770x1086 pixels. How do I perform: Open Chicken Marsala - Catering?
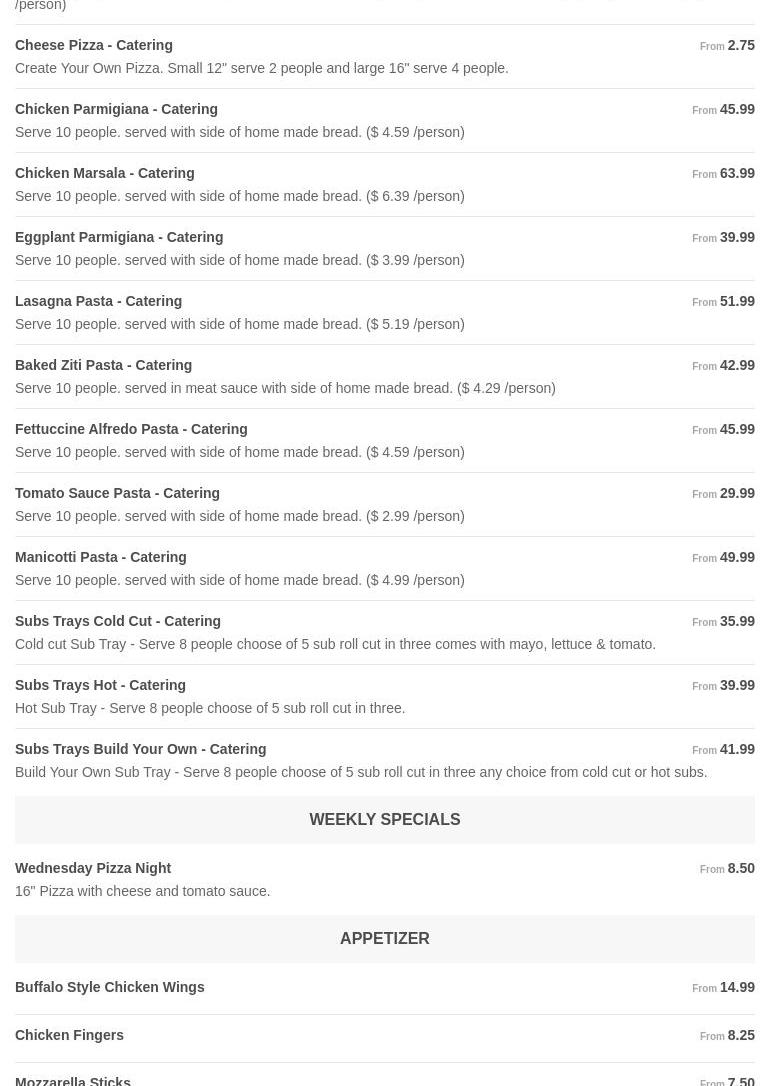coord(385,184)
